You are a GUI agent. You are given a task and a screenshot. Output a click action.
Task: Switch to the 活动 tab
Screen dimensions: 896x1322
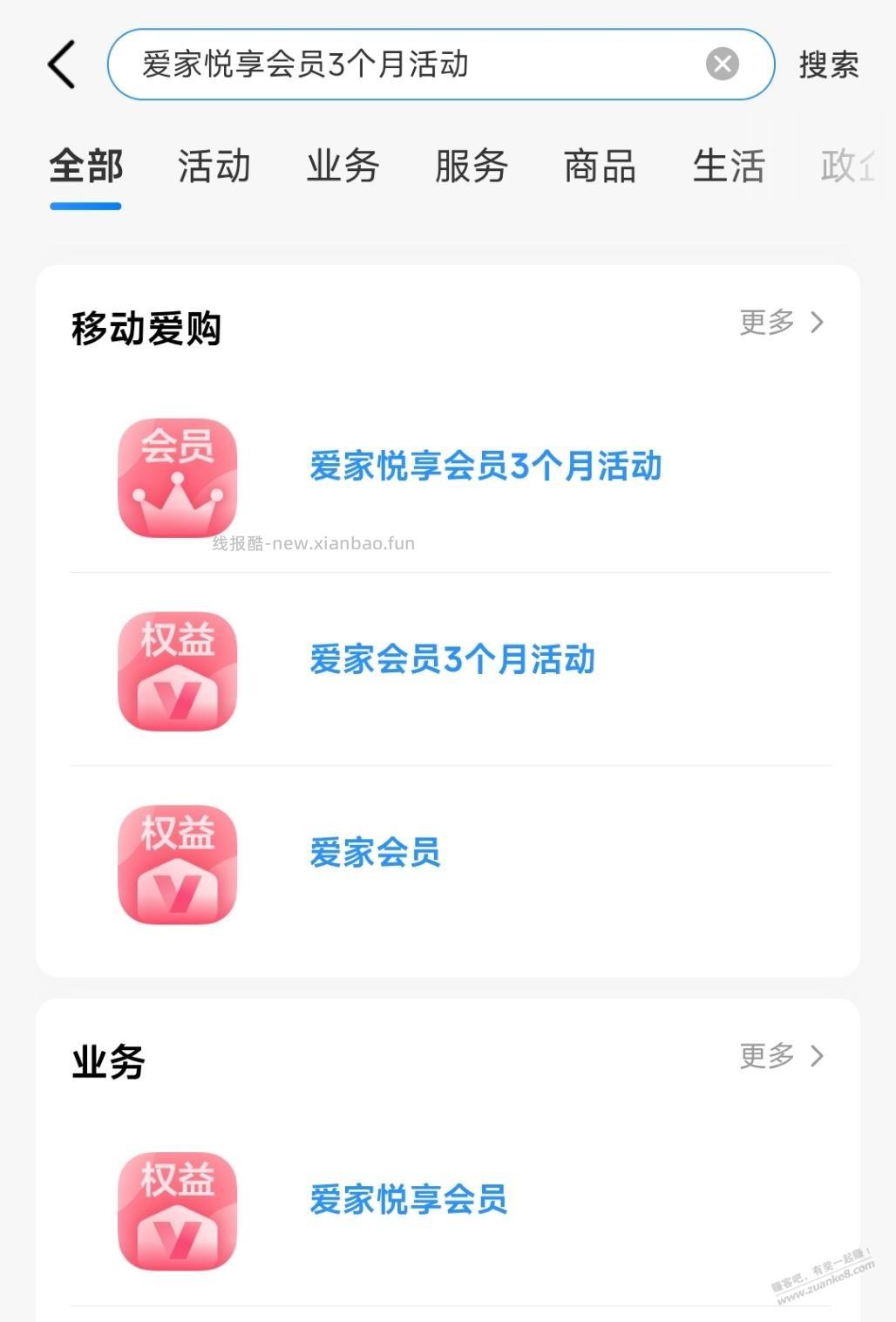(x=214, y=167)
